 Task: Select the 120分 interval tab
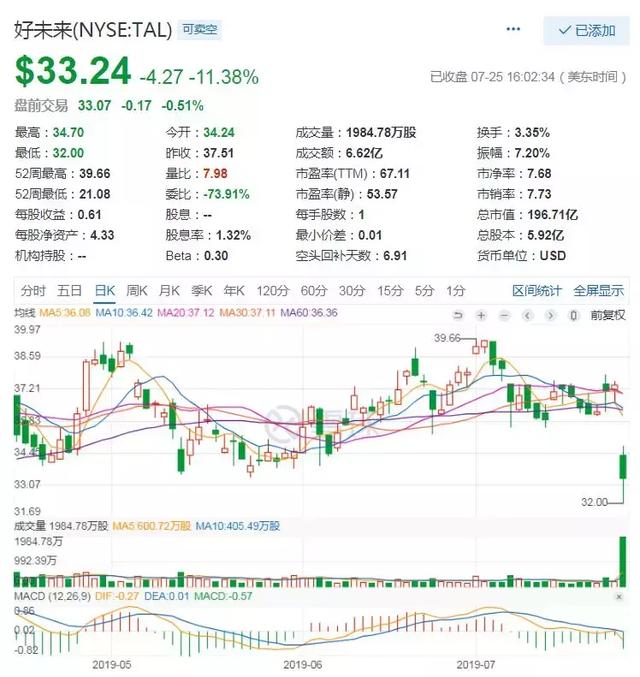(x=271, y=291)
